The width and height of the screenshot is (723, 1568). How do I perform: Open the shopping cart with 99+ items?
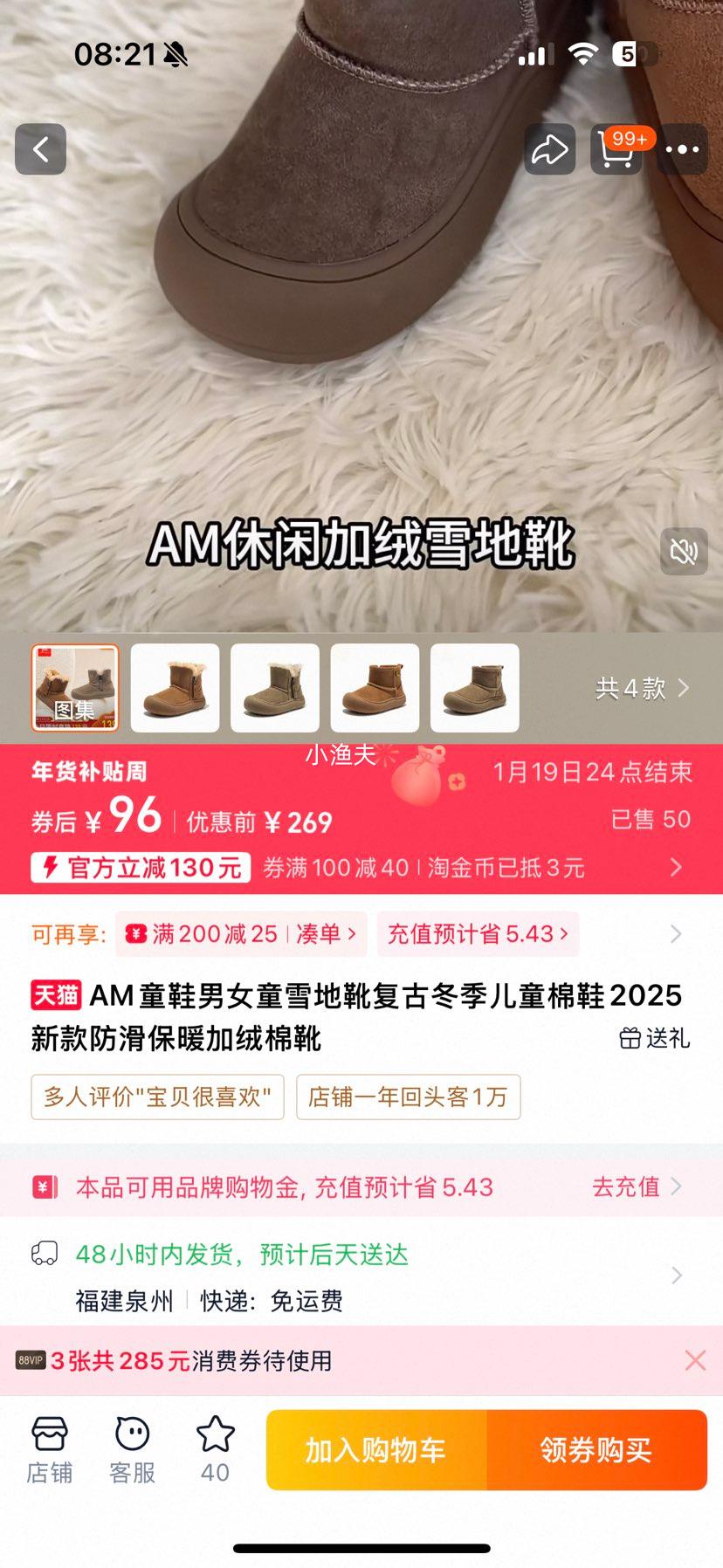coord(616,153)
